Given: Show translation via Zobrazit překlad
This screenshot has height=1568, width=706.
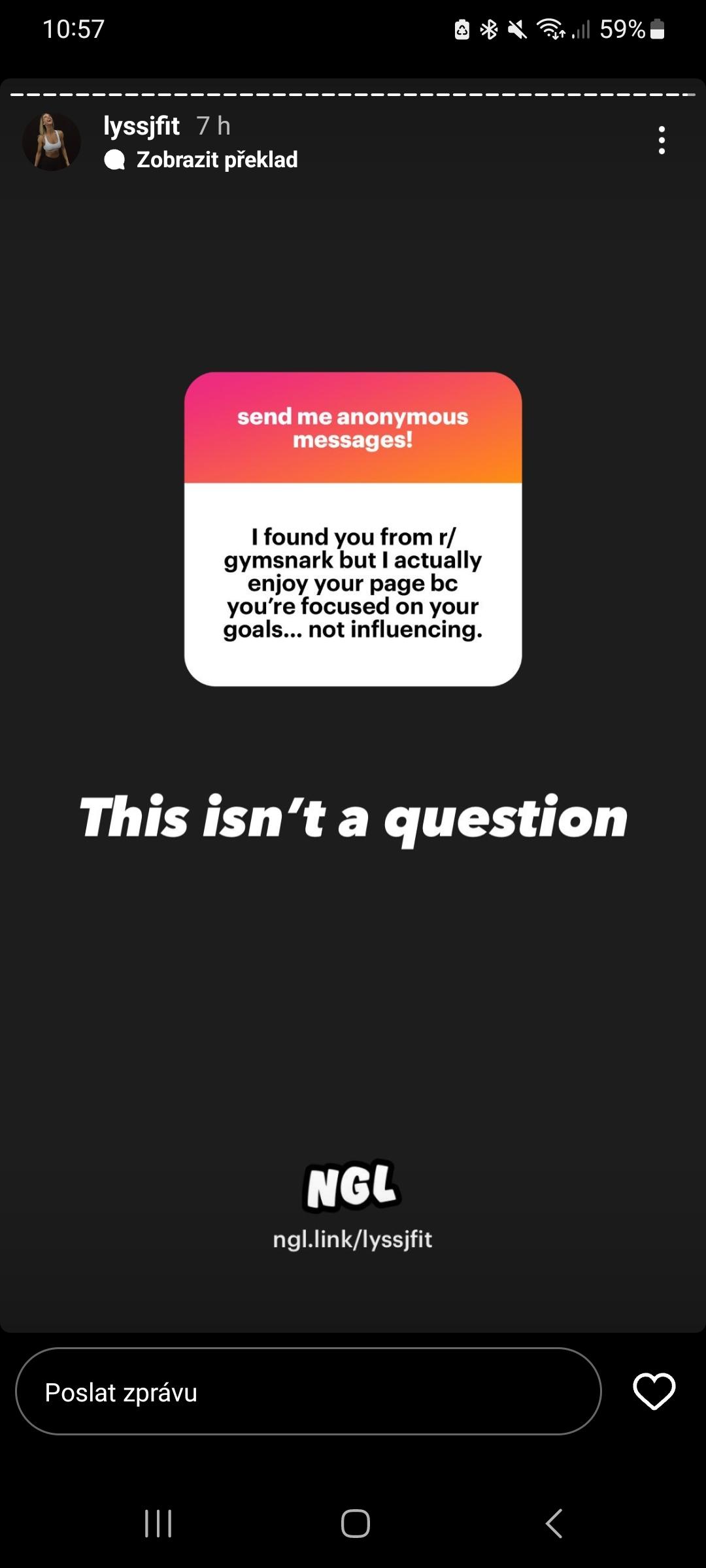Looking at the screenshot, I should click(201, 159).
